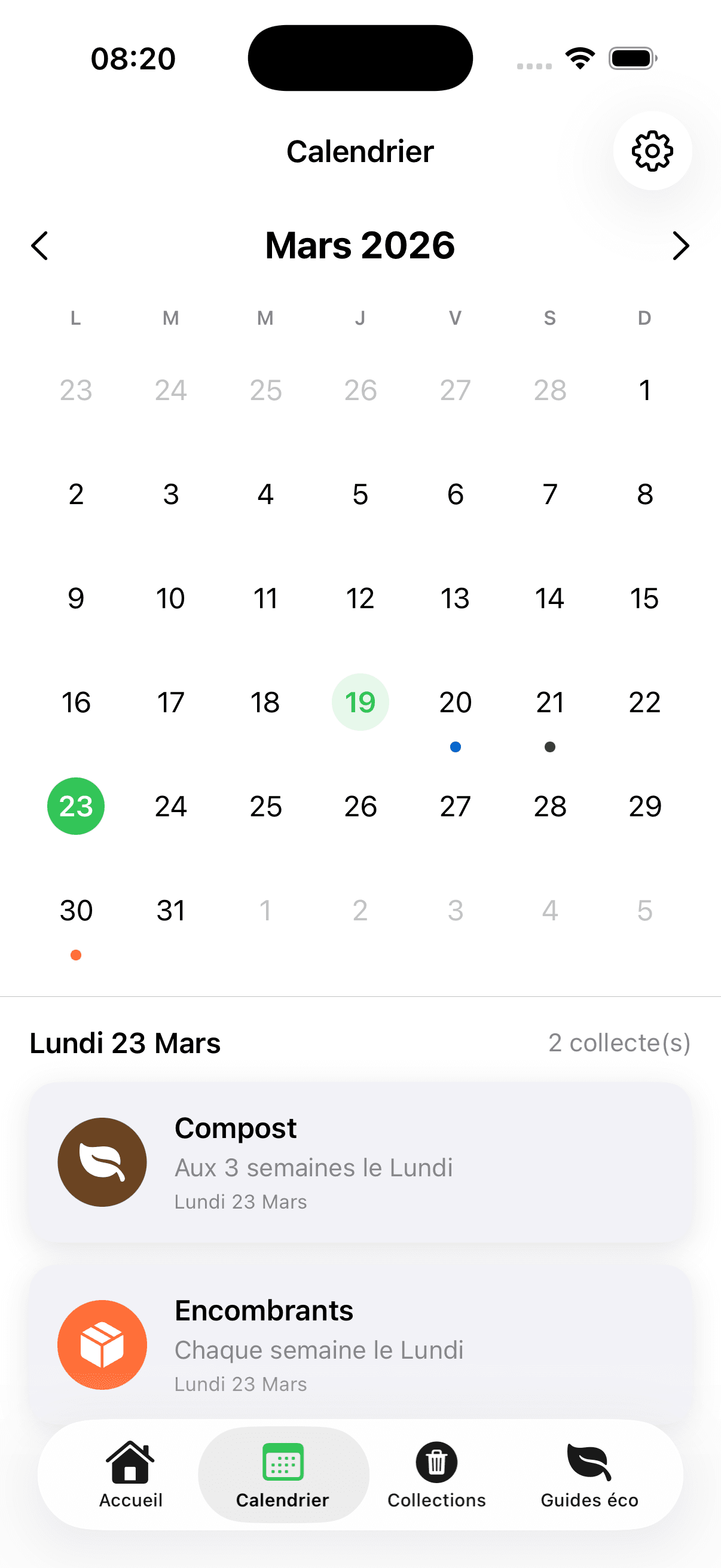721x1568 pixels.
Task: Select the Accueil home icon
Action: [130, 1462]
